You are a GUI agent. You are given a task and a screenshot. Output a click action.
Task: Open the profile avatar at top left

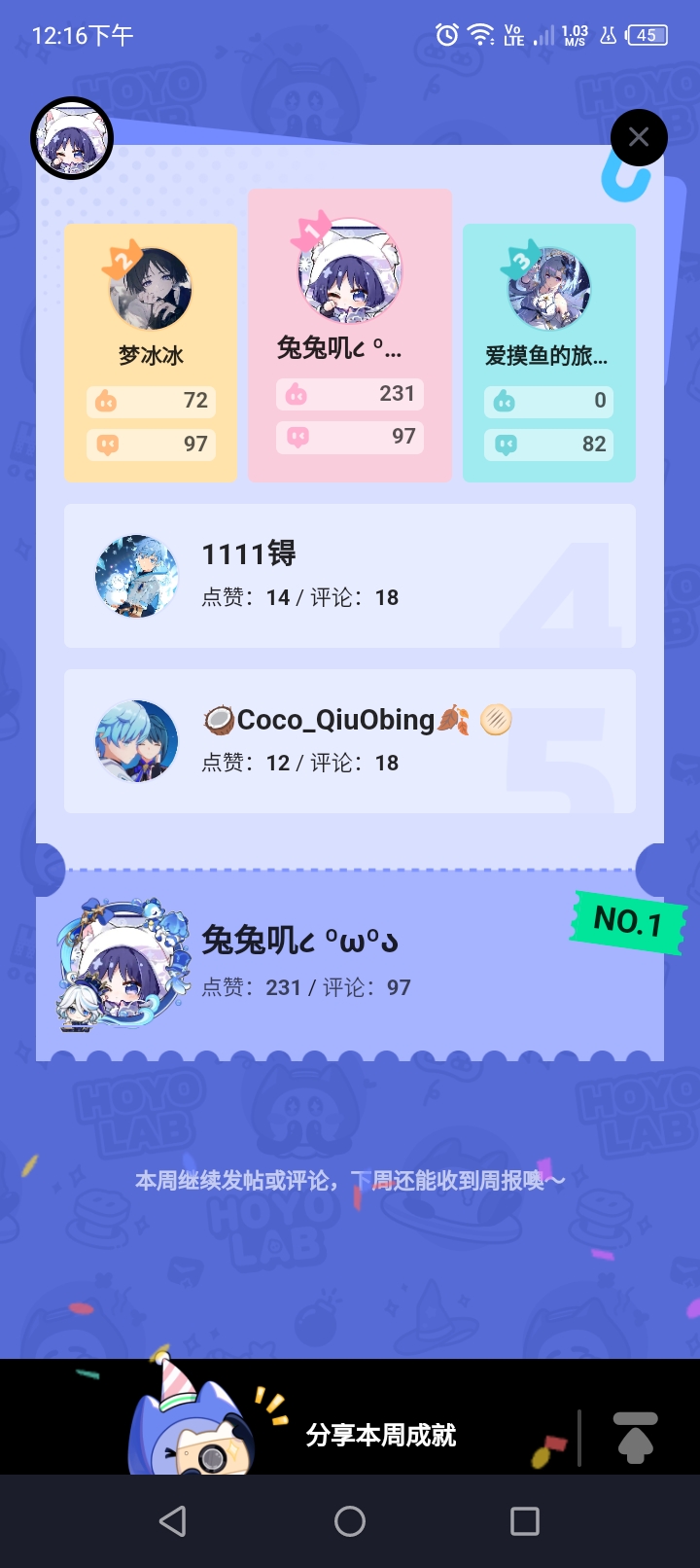(x=73, y=138)
